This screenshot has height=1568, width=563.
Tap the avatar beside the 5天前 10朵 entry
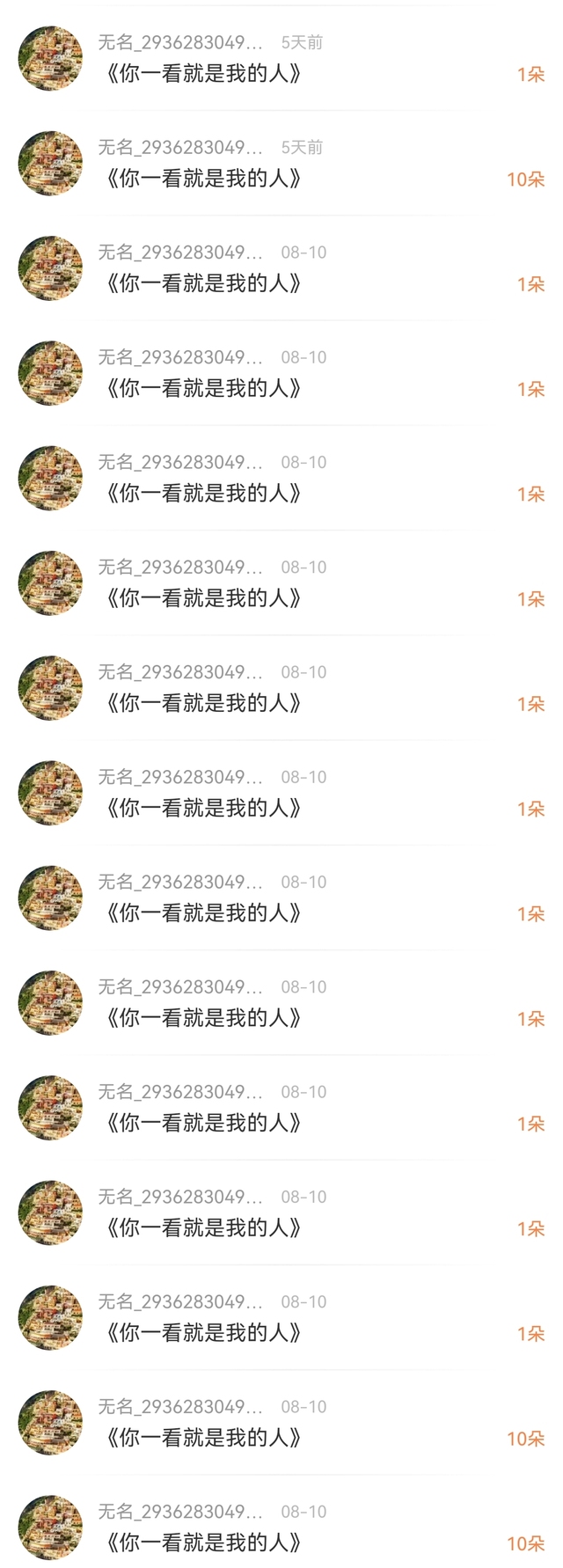coord(50,163)
